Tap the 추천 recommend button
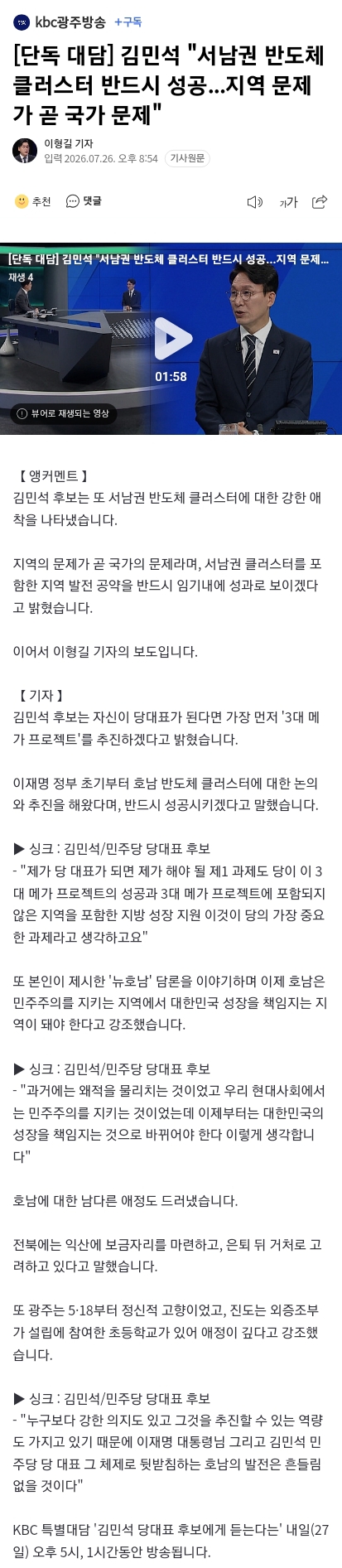The height and width of the screenshot is (1568, 342). pos(33,201)
